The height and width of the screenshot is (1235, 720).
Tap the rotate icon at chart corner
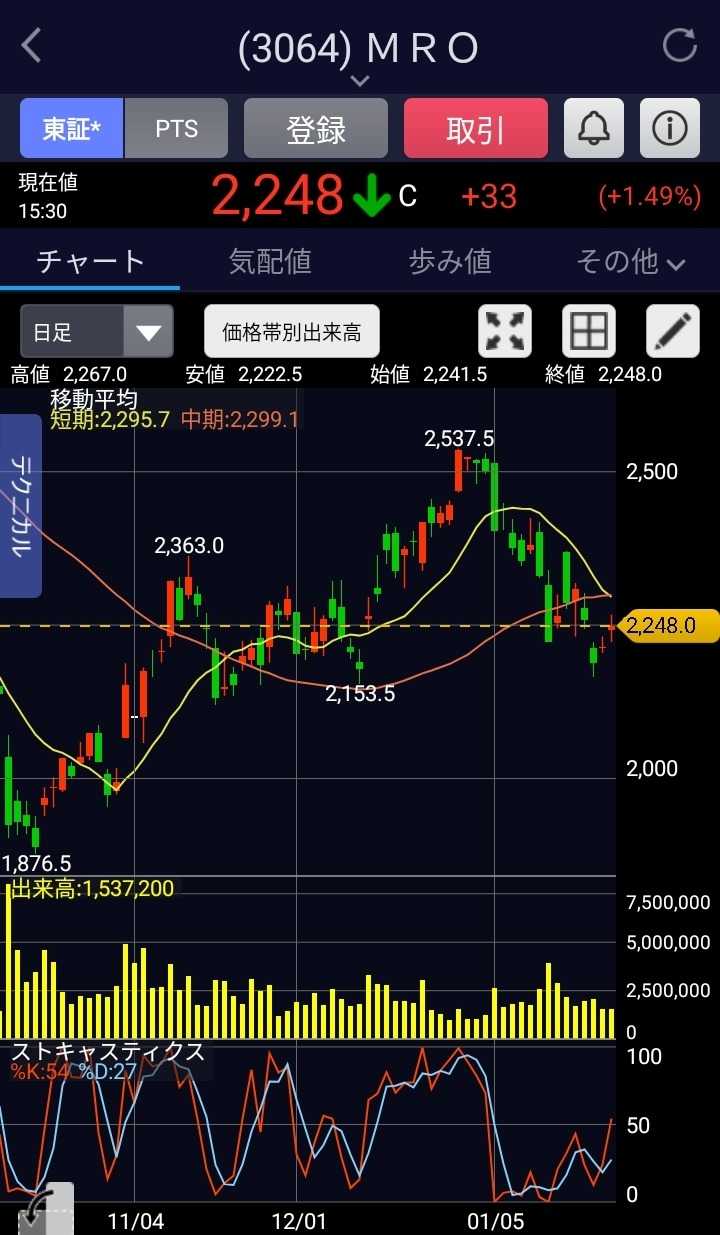(x=45, y=1210)
